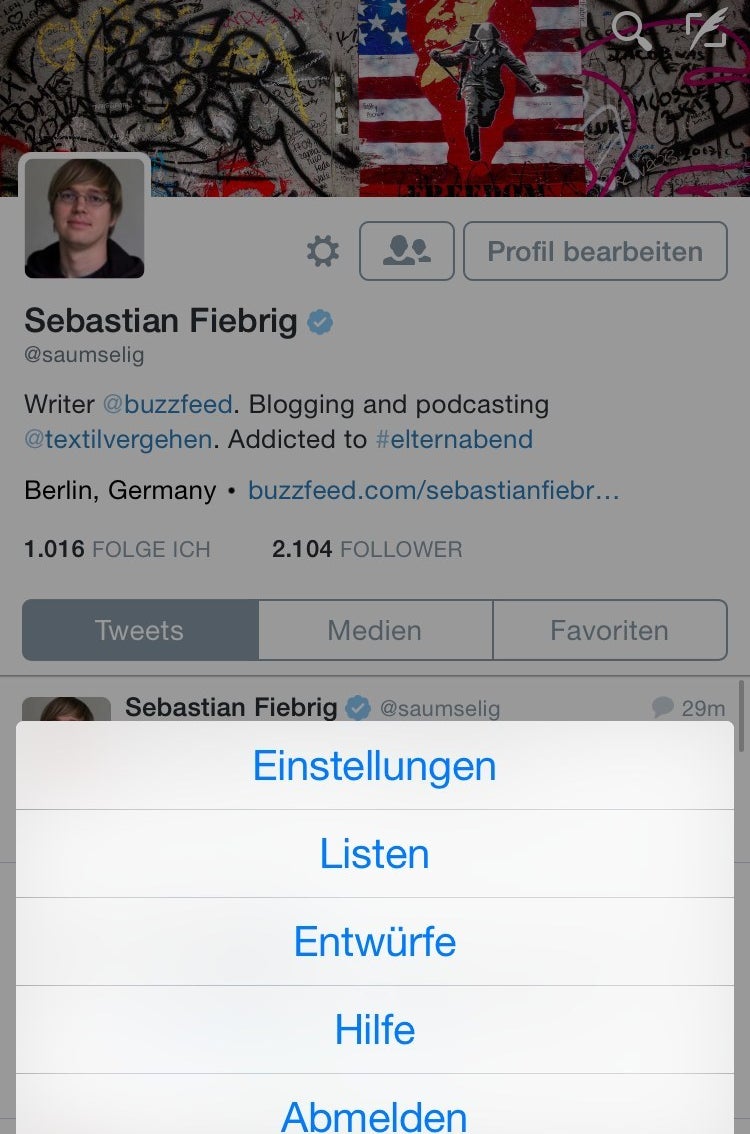Open Einstellungen from the action sheet
Screen dimensions: 750x1134
point(374,766)
